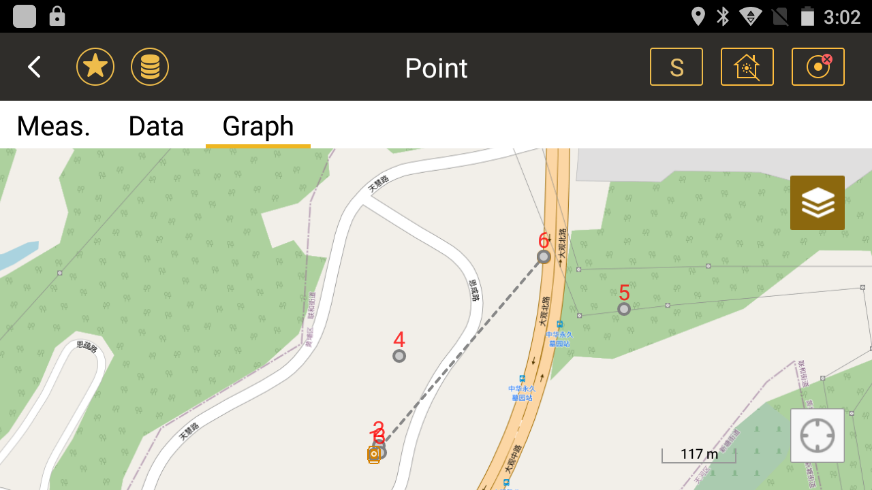Viewport: 872px width, 490px height.
Task: Switch to the Data tab
Action: point(156,126)
